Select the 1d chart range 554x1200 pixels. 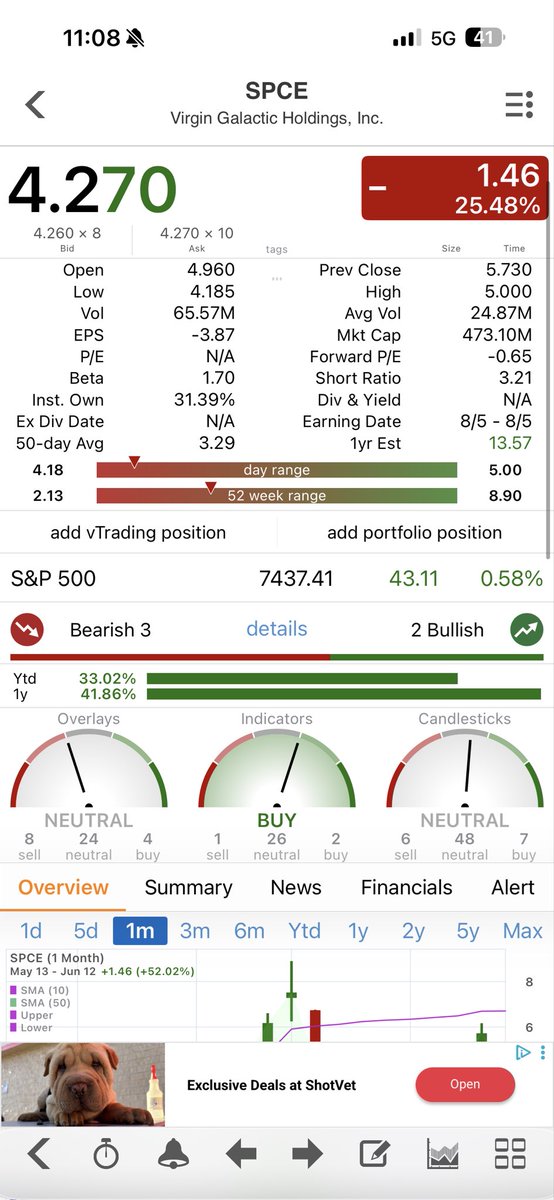pyautogui.click(x=31, y=931)
